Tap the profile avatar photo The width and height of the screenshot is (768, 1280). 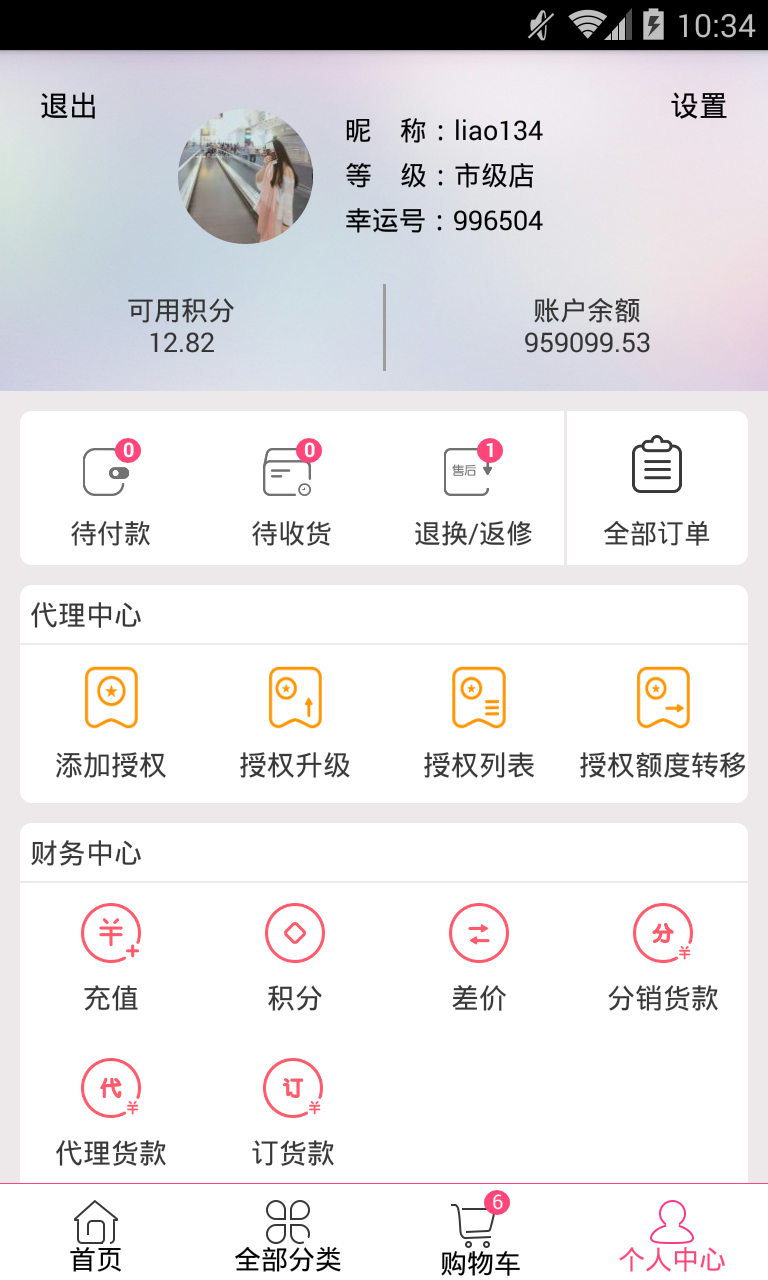245,177
